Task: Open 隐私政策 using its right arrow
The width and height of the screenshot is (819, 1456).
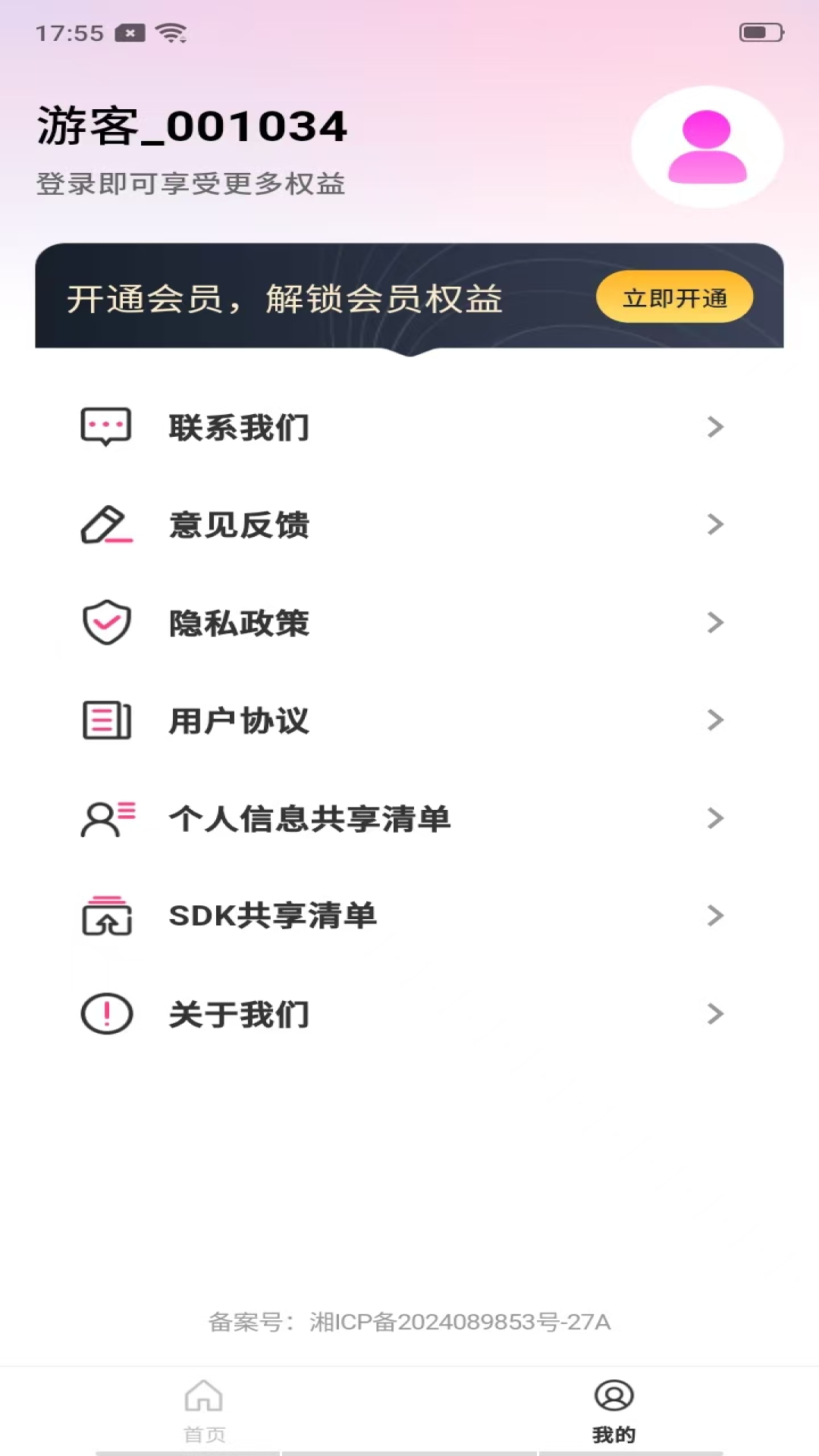Action: [x=714, y=623]
